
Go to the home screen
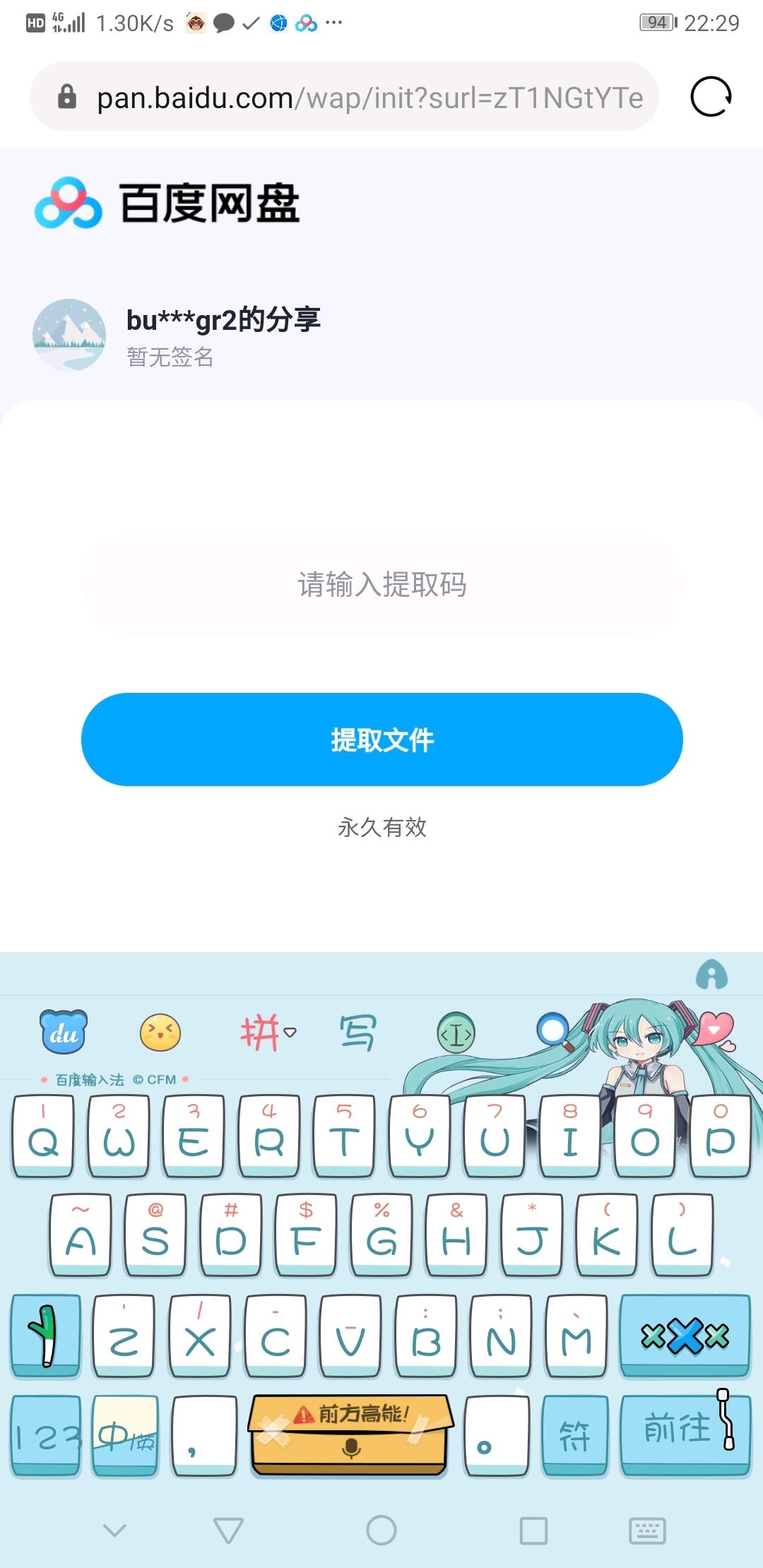(381, 1530)
